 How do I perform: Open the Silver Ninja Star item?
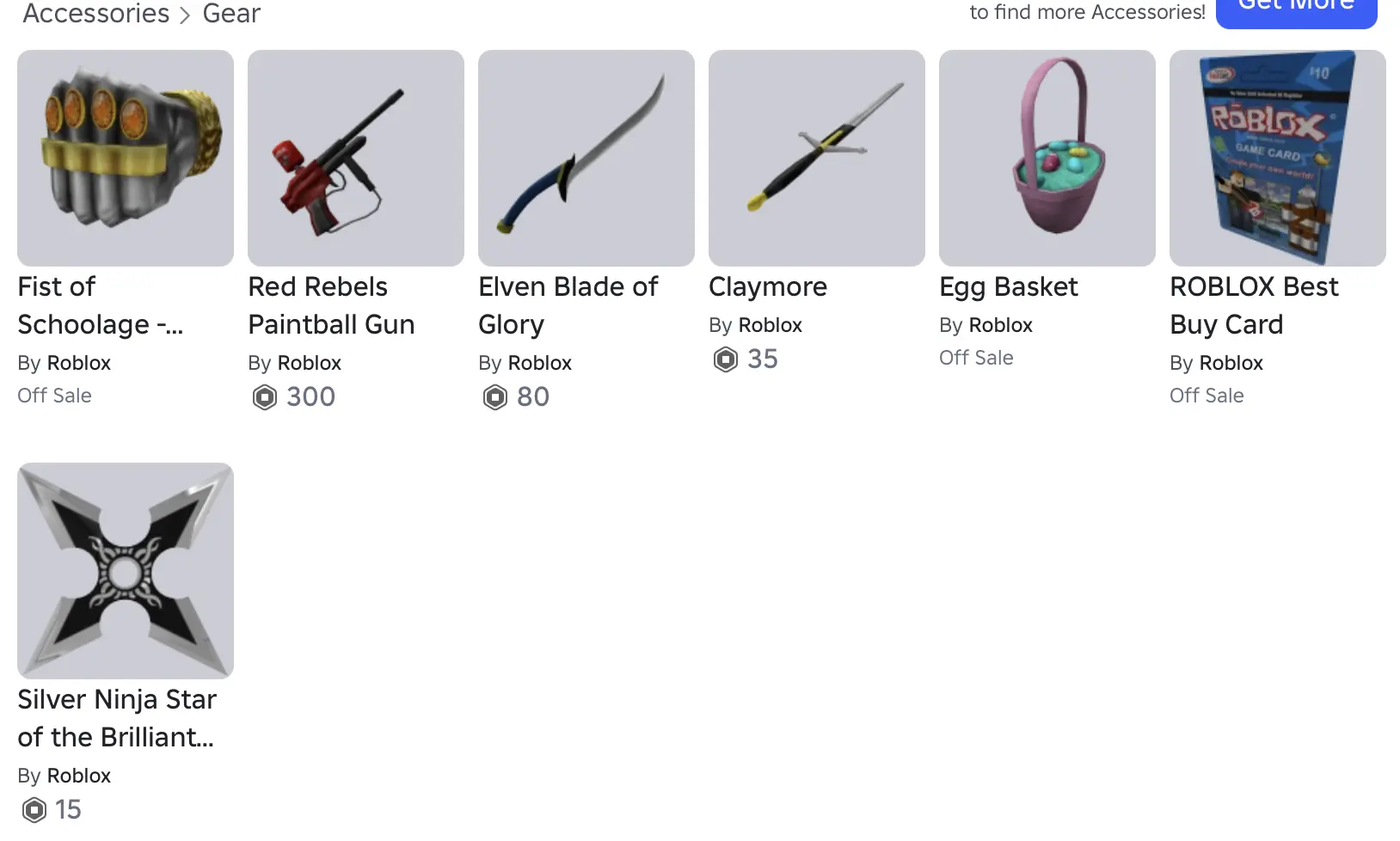click(126, 571)
